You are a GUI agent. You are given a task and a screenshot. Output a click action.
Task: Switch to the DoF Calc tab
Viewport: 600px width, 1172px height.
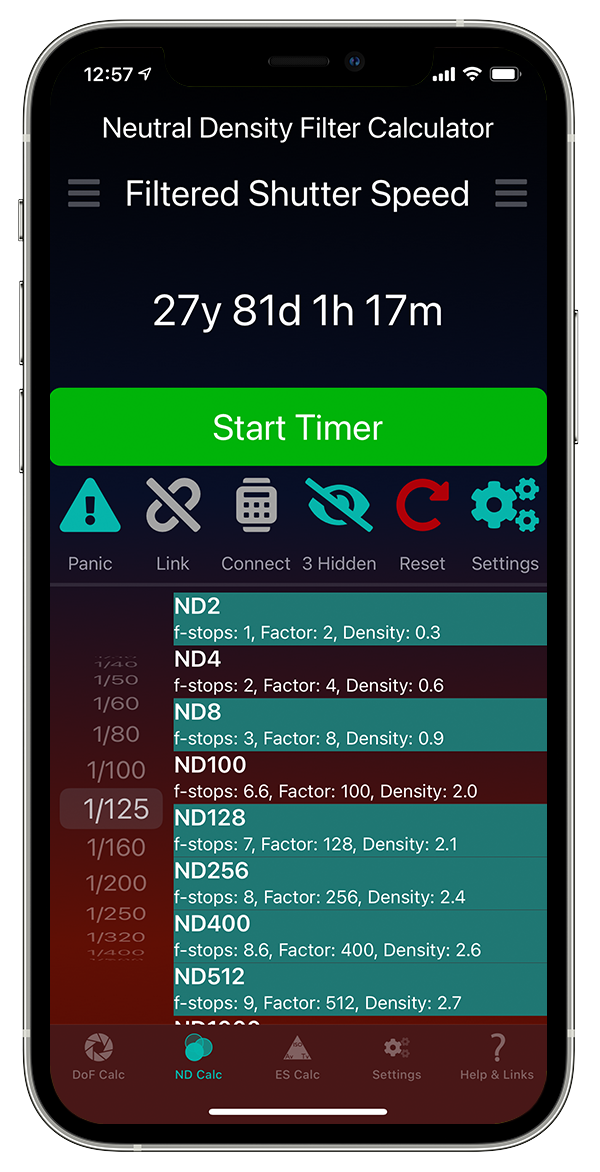[99, 1058]
